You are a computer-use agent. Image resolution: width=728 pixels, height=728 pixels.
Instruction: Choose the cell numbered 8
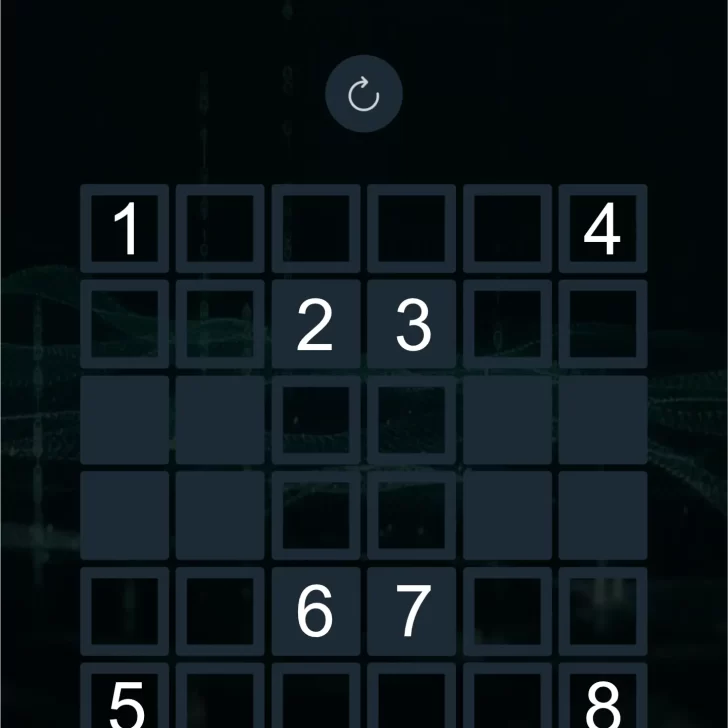[x=602, y=700]
